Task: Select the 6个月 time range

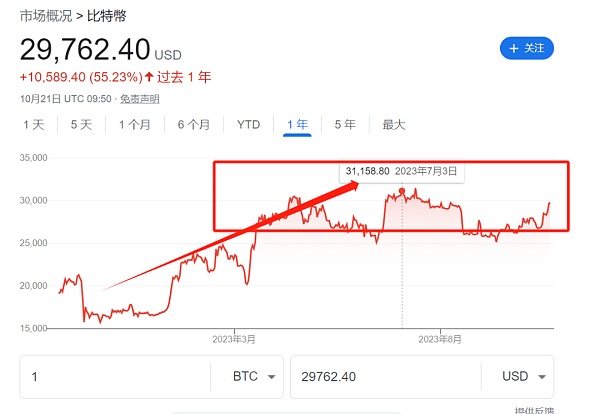Action: [x=194, y=125]
